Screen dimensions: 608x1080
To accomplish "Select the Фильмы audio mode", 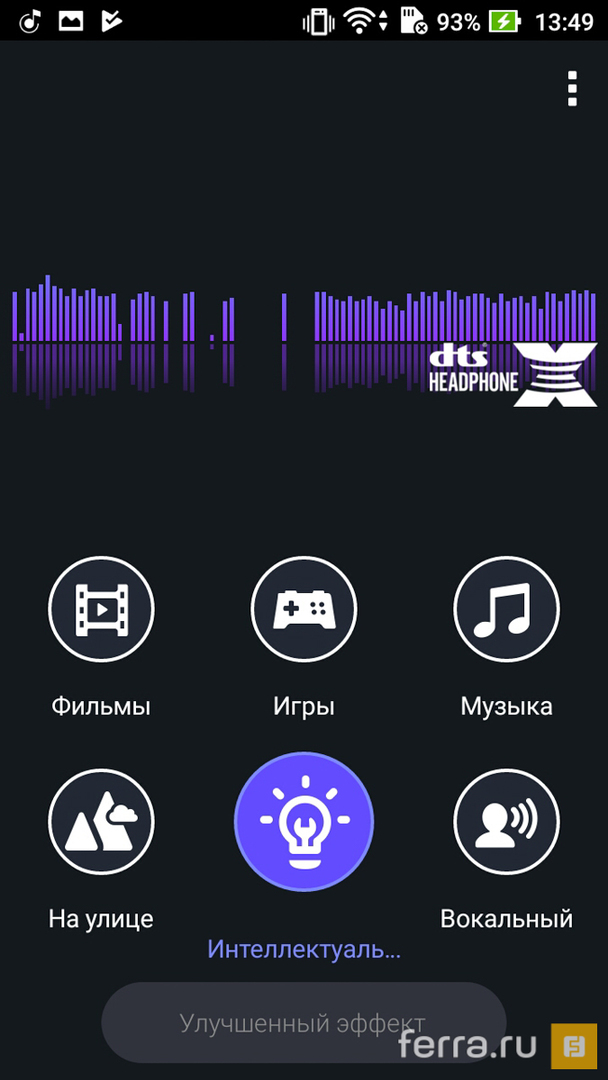I will (x=101, y=608).
